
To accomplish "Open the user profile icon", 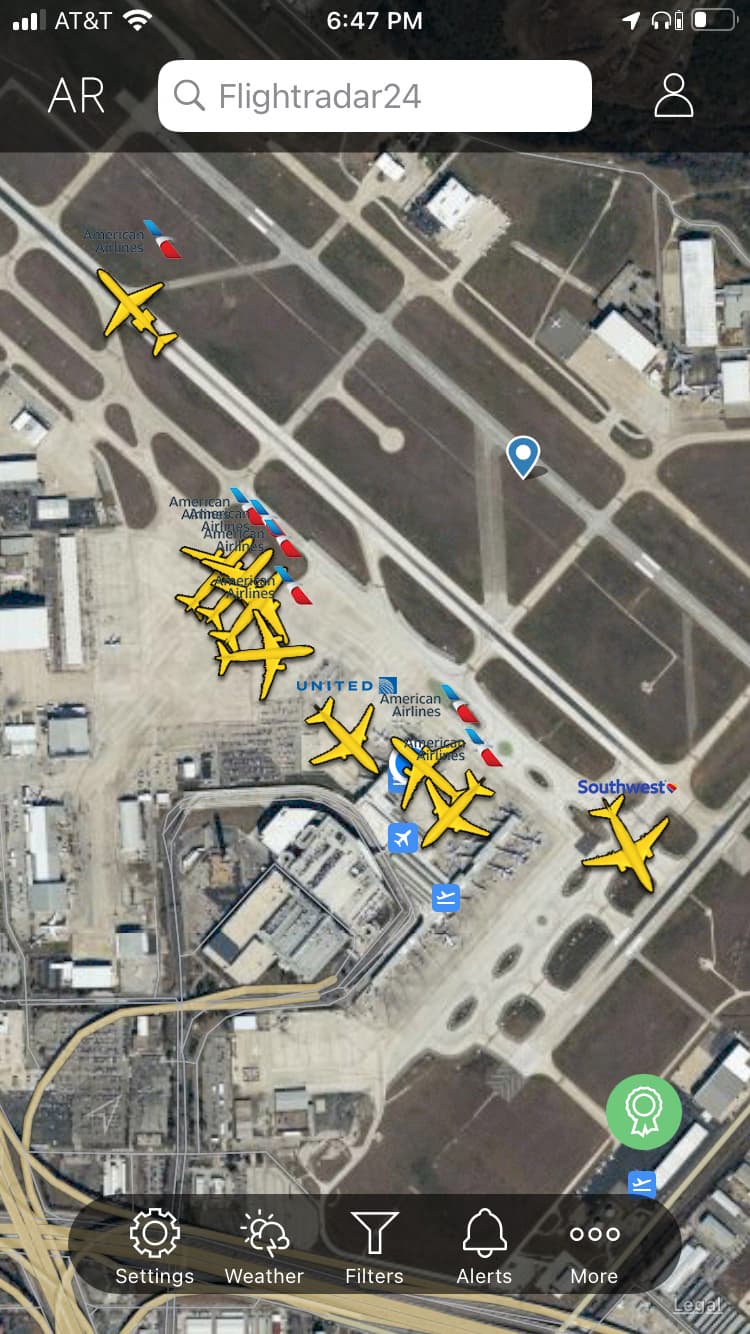I will (x=673, y=96).
